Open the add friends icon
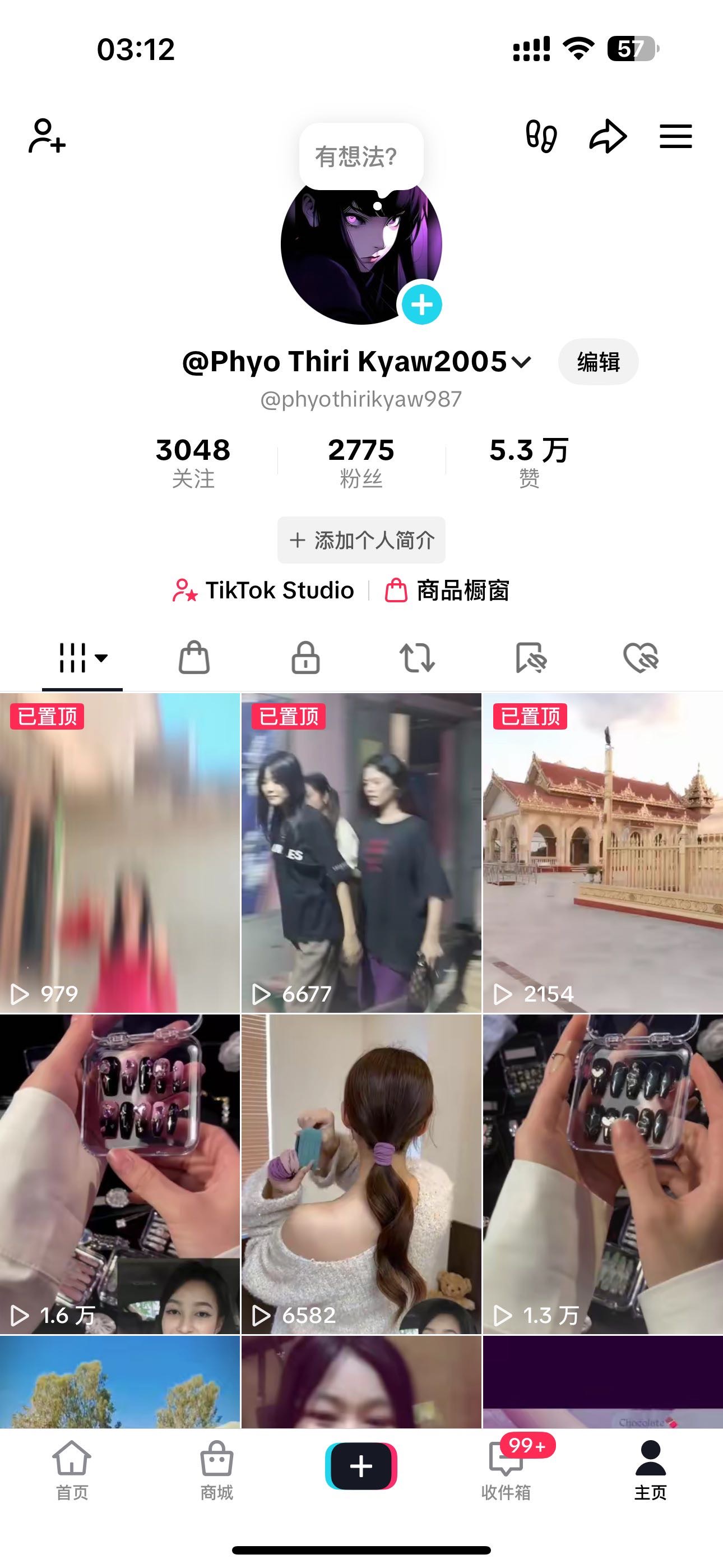 47,136
